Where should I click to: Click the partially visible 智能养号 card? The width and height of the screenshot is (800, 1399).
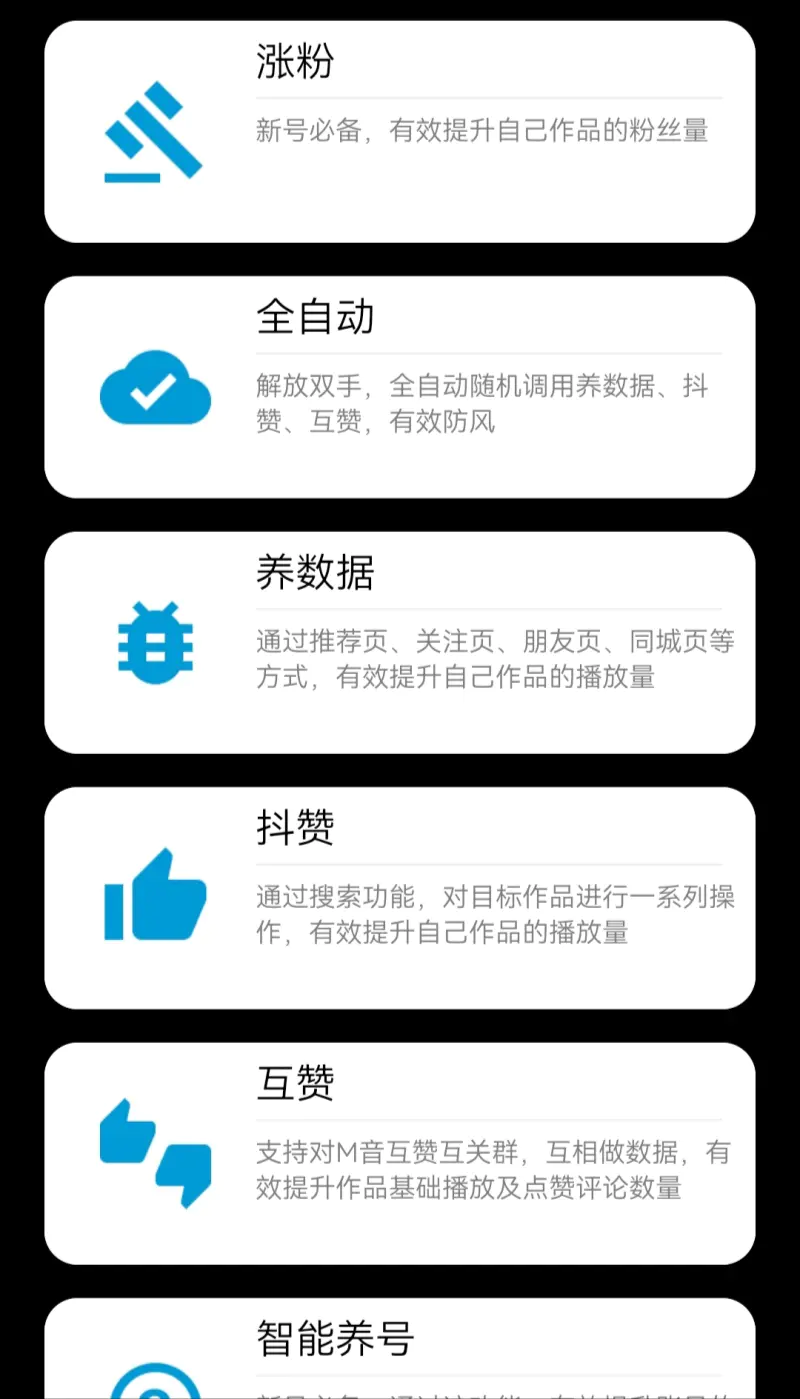tap(400, 1345)
